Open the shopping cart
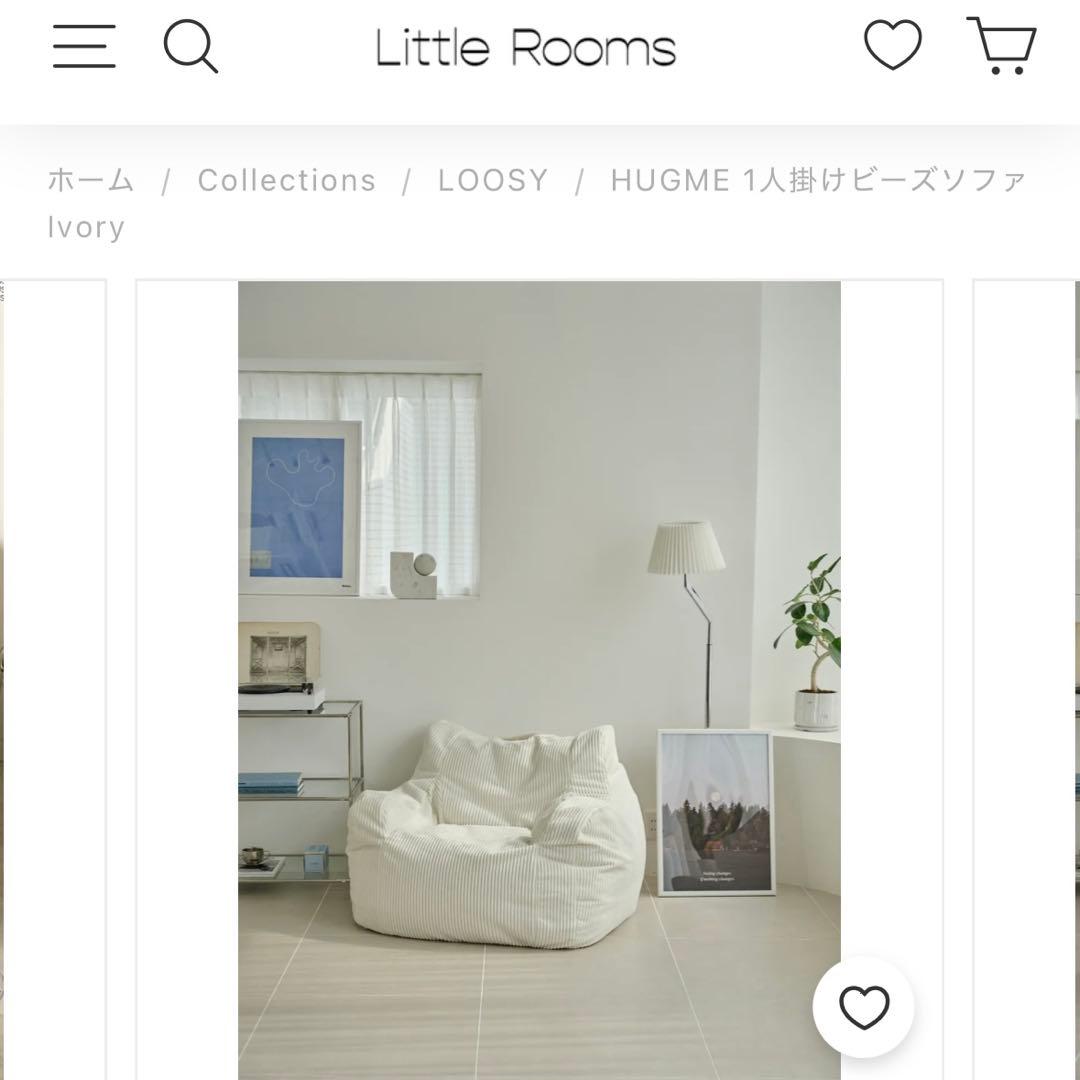 1002,46
